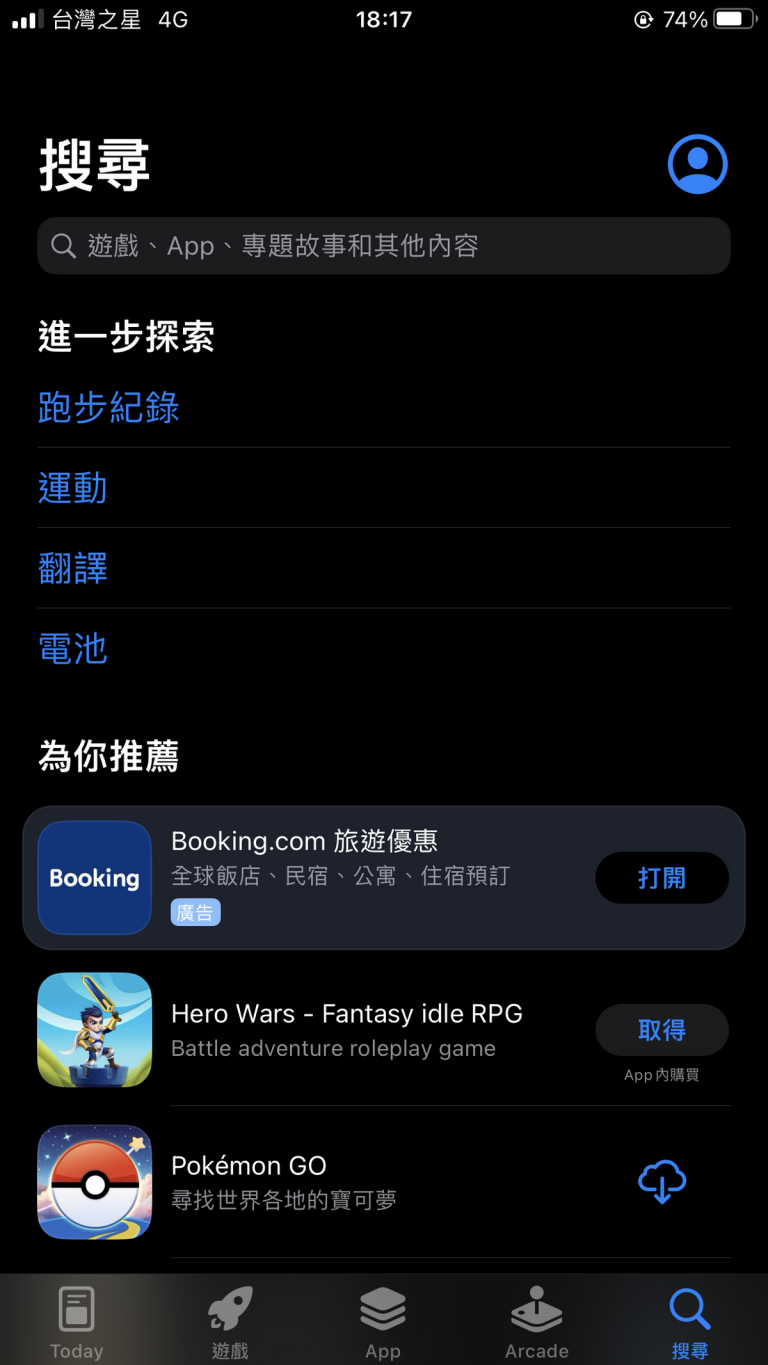Select the 翻譯 suggested search
The image size is (768, 1365).
click(73, 568)
